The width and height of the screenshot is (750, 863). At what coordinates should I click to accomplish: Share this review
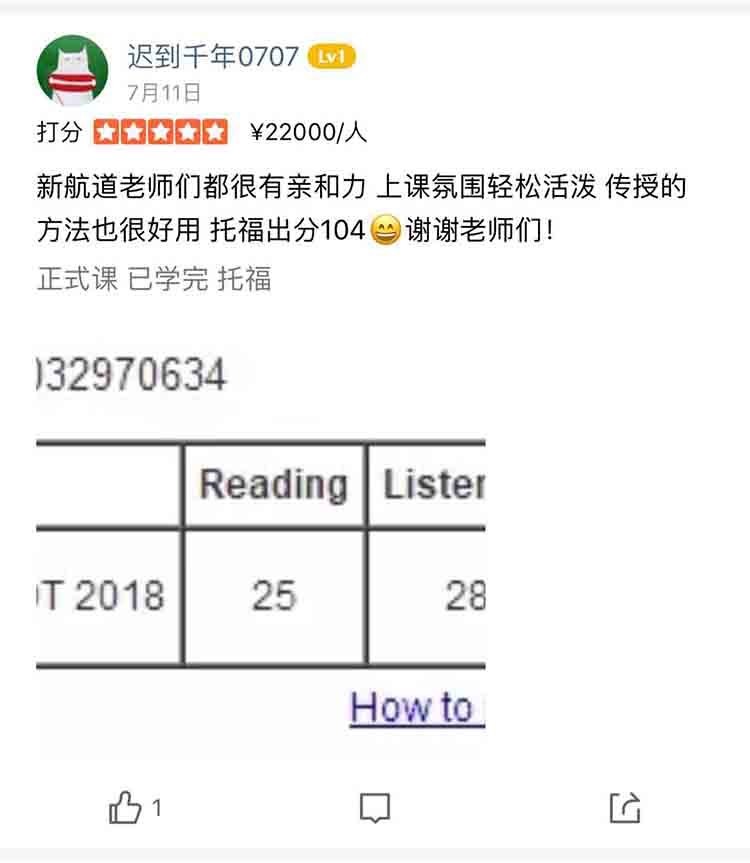624,807
